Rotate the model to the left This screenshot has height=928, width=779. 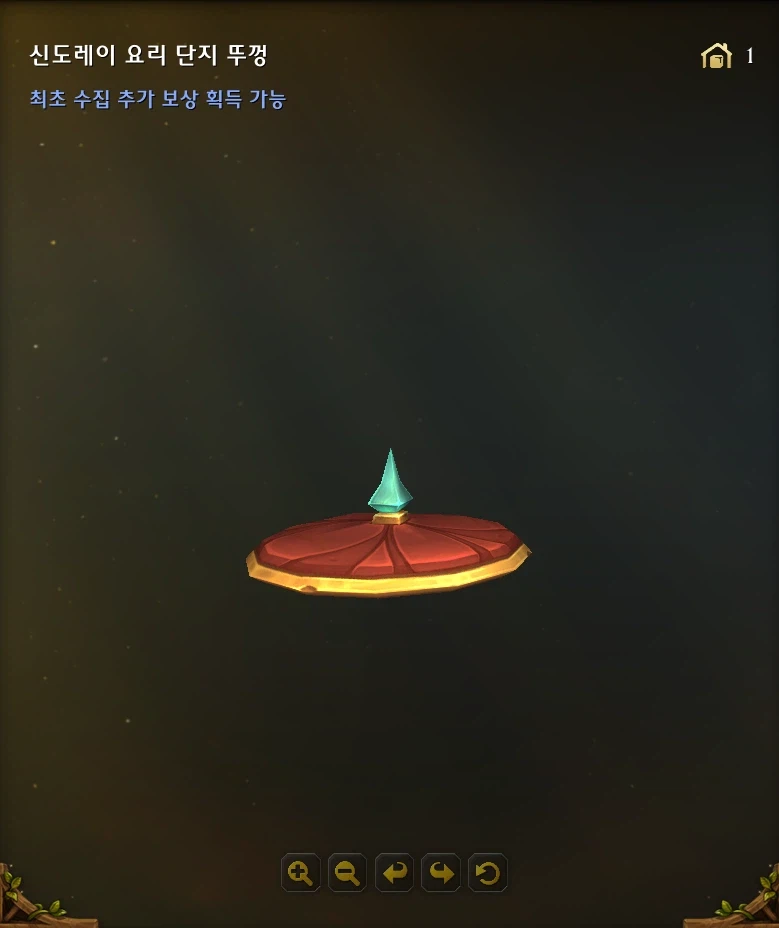click(394, 873)
